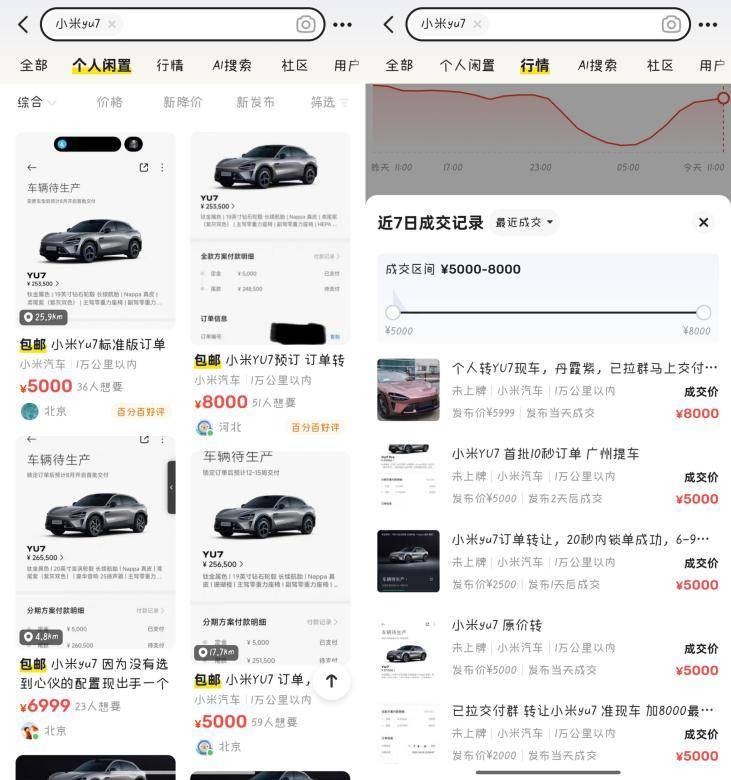Open the 20秒内锁单成功 transfer record

point(547,562)
